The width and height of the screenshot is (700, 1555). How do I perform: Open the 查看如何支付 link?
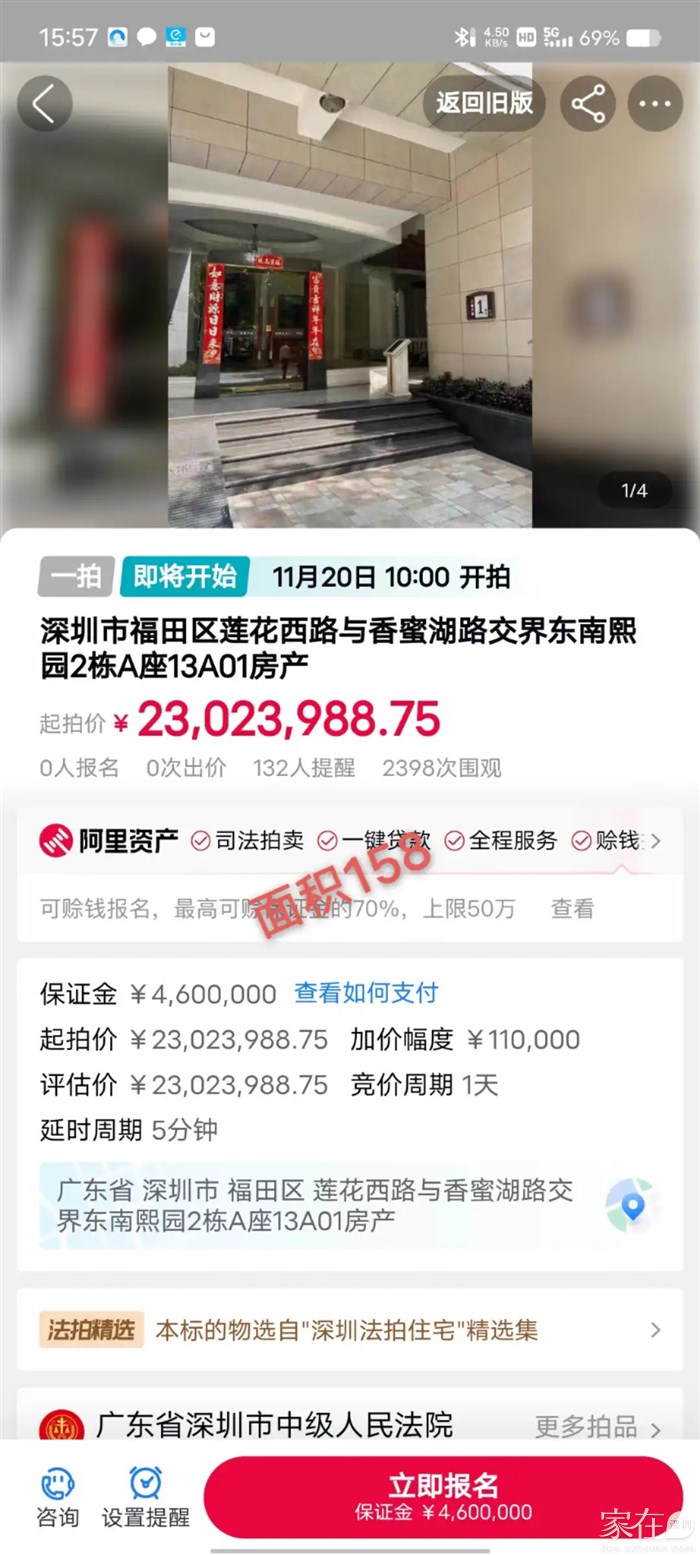[366, 993]
